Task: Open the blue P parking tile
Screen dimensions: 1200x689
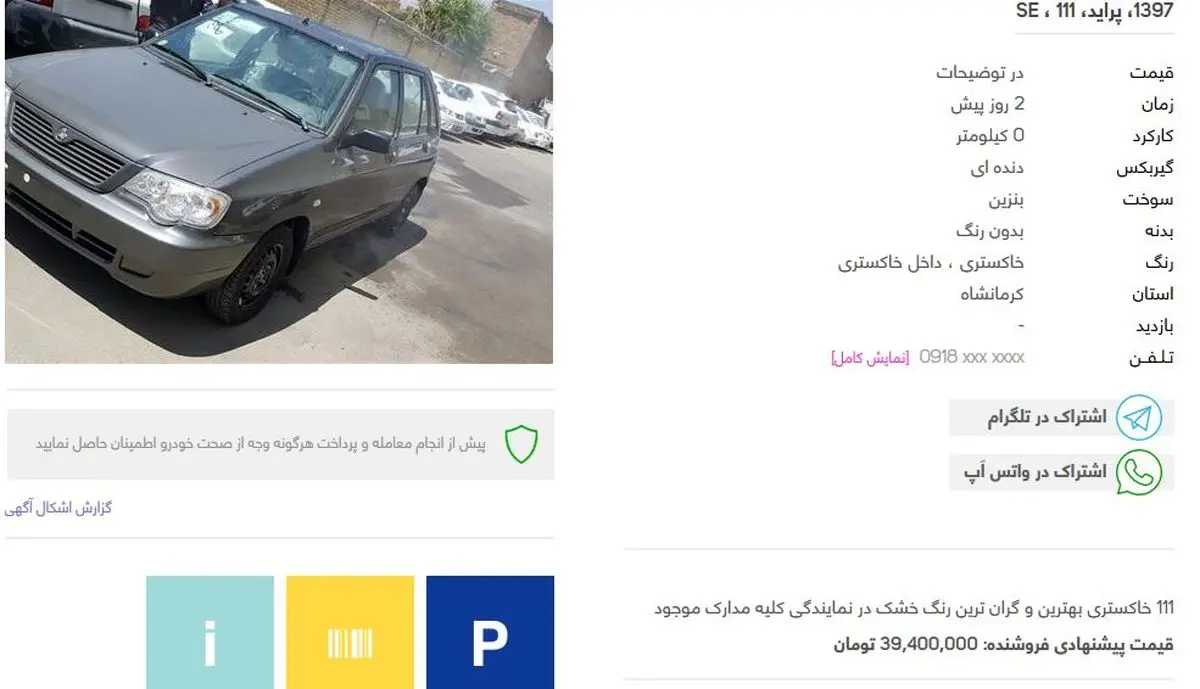Action: coord(489,633)
